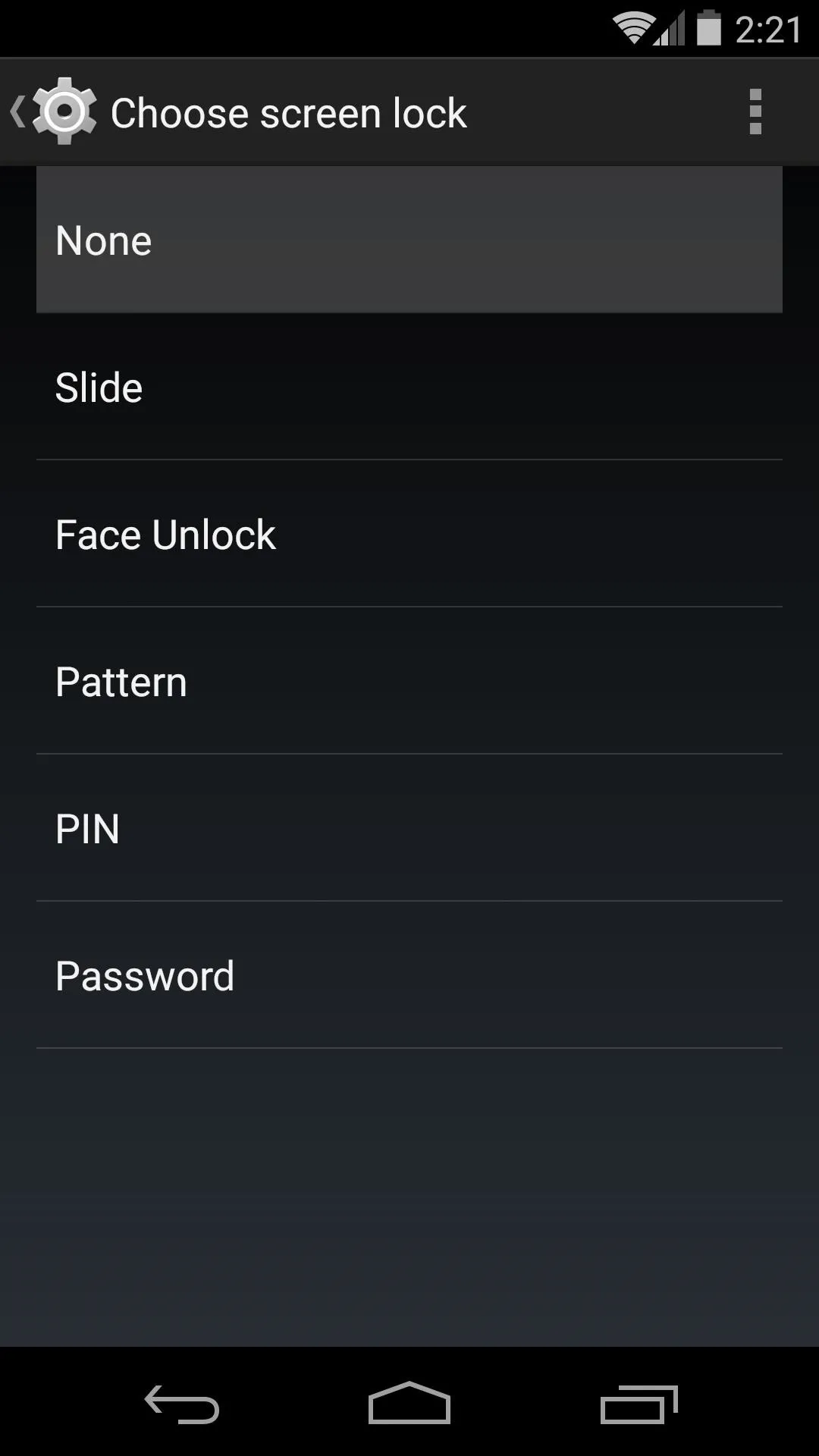Choose the Slide lock option
The height and width of the screenshot is (1456, 819).
point(409,387)
